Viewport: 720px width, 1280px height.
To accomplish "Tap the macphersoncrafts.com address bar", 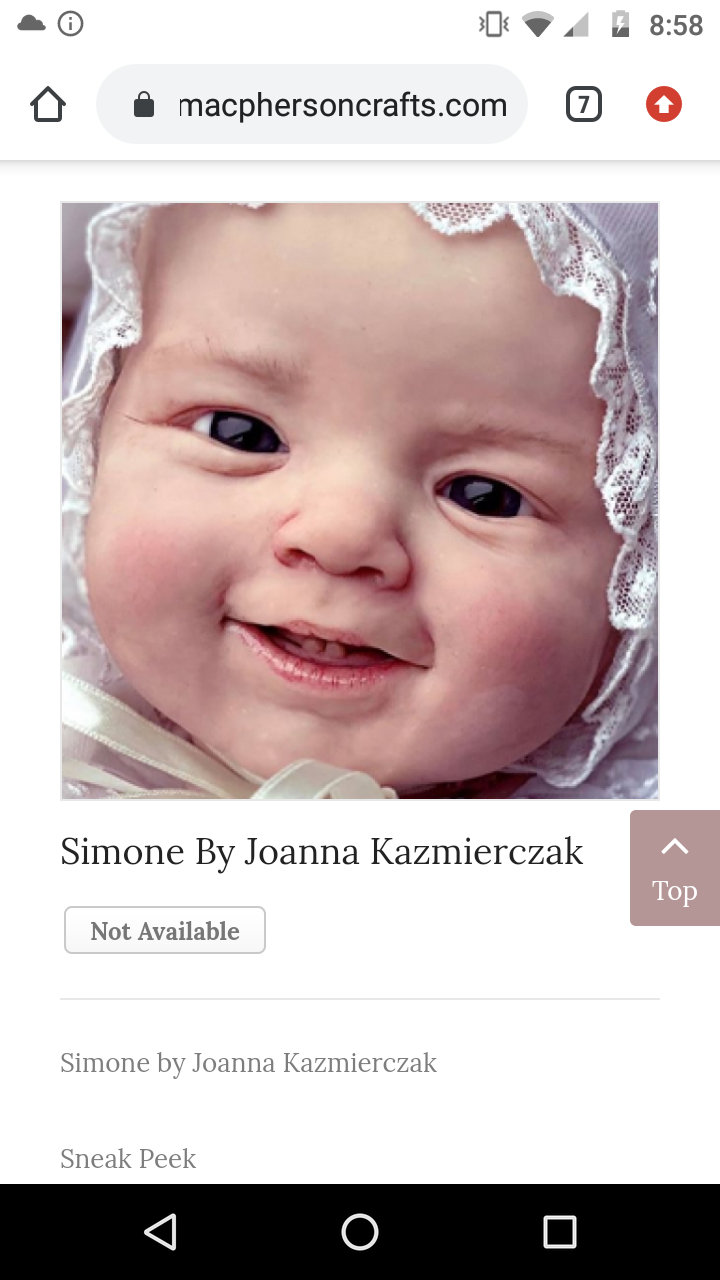I will point(312,104).
